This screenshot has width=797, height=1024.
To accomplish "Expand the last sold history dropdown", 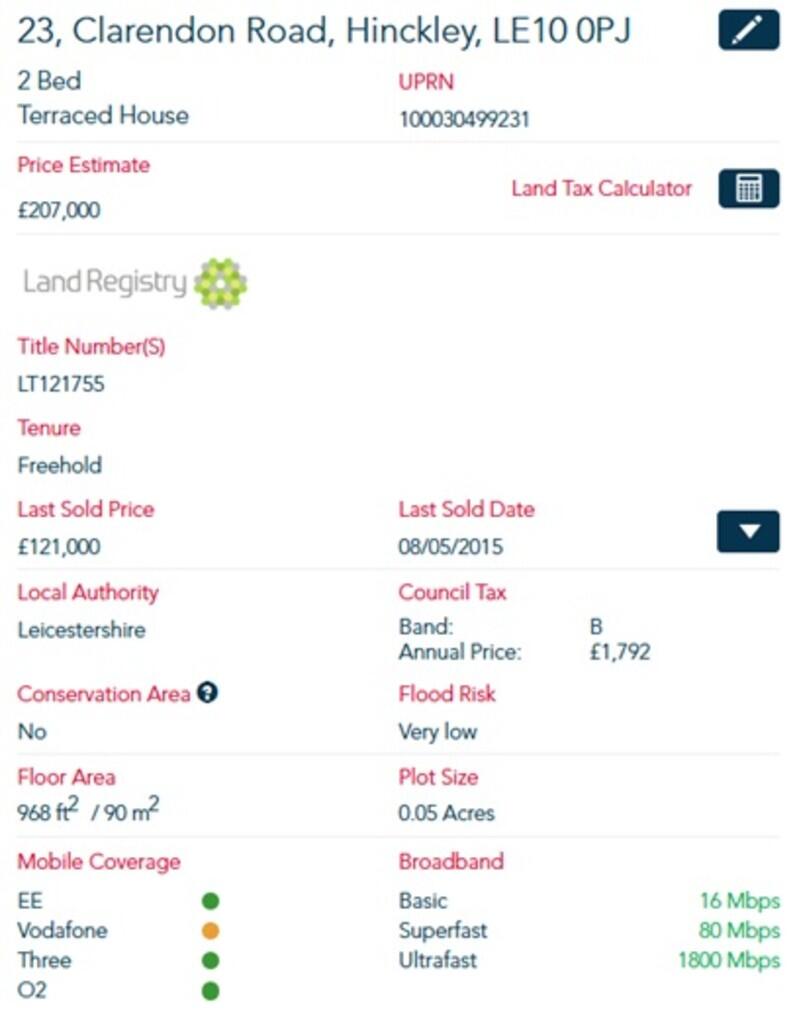I will (x=747, y=530).
